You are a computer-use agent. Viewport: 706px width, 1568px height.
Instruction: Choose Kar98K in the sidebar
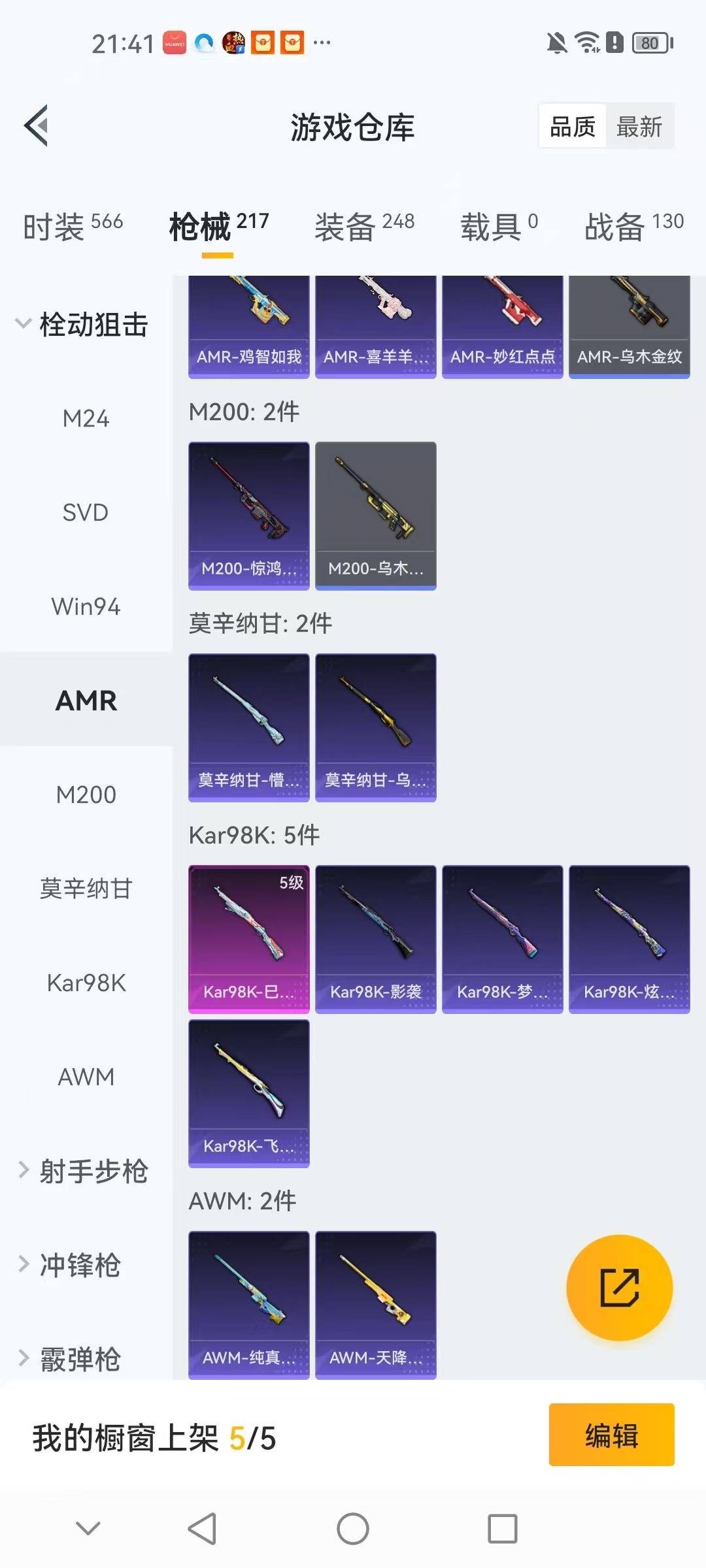86,983
